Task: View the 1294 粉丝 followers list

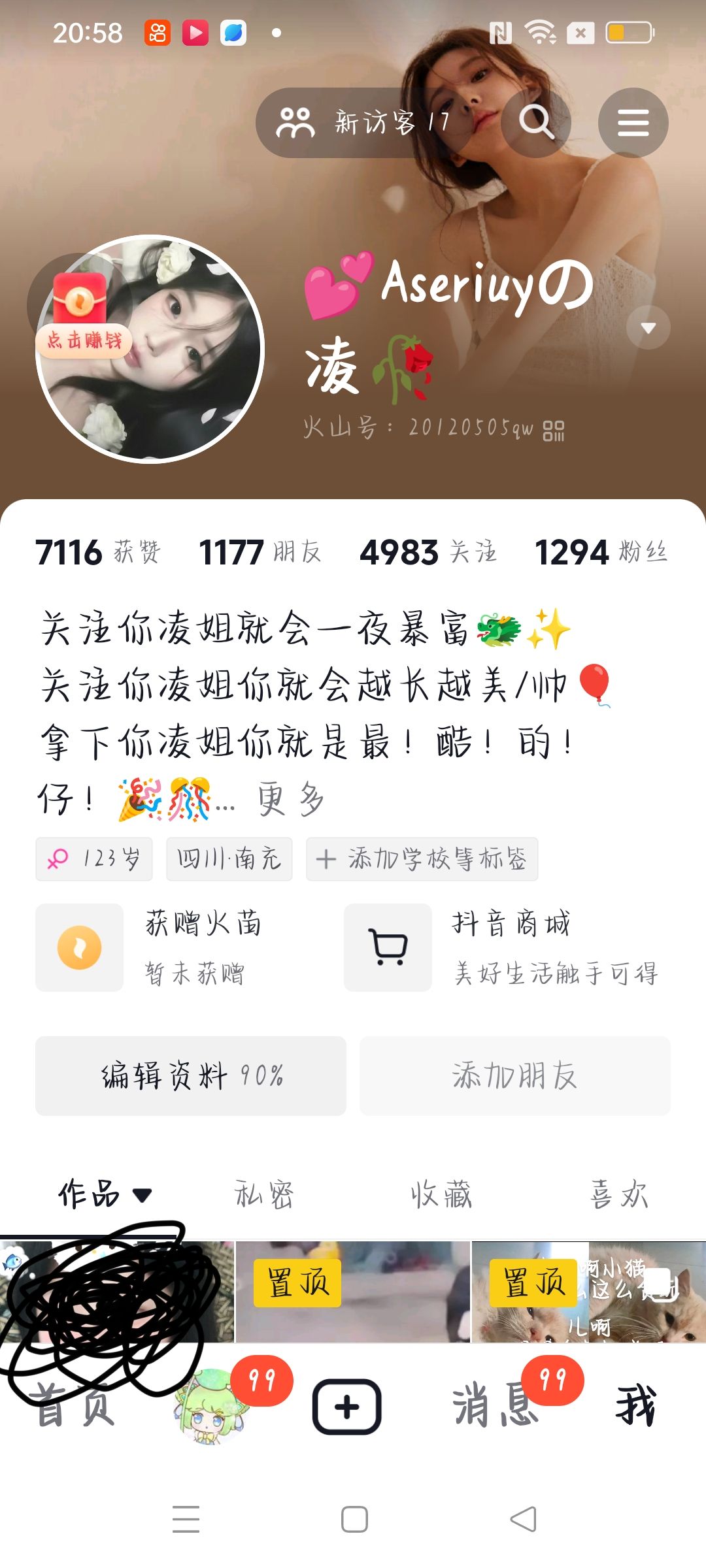Action: (600, 552)
